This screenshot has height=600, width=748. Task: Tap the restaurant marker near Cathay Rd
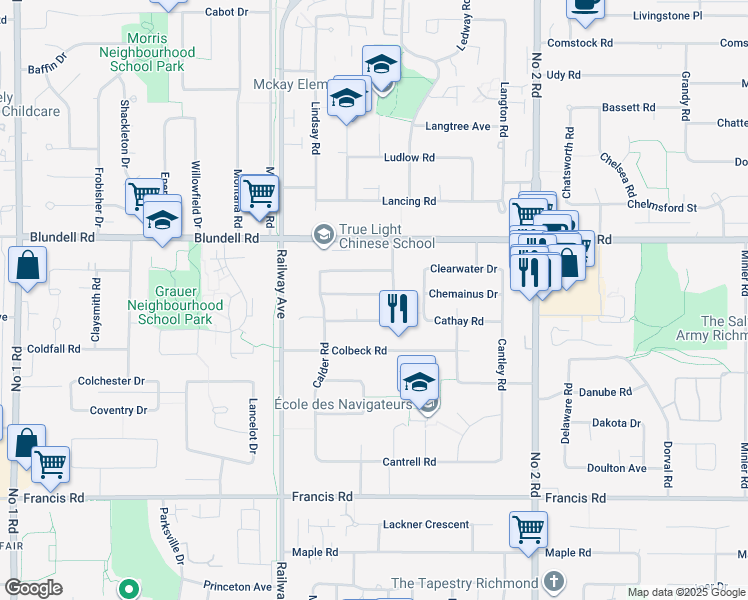pyautogui.click(x=398, y=308)
